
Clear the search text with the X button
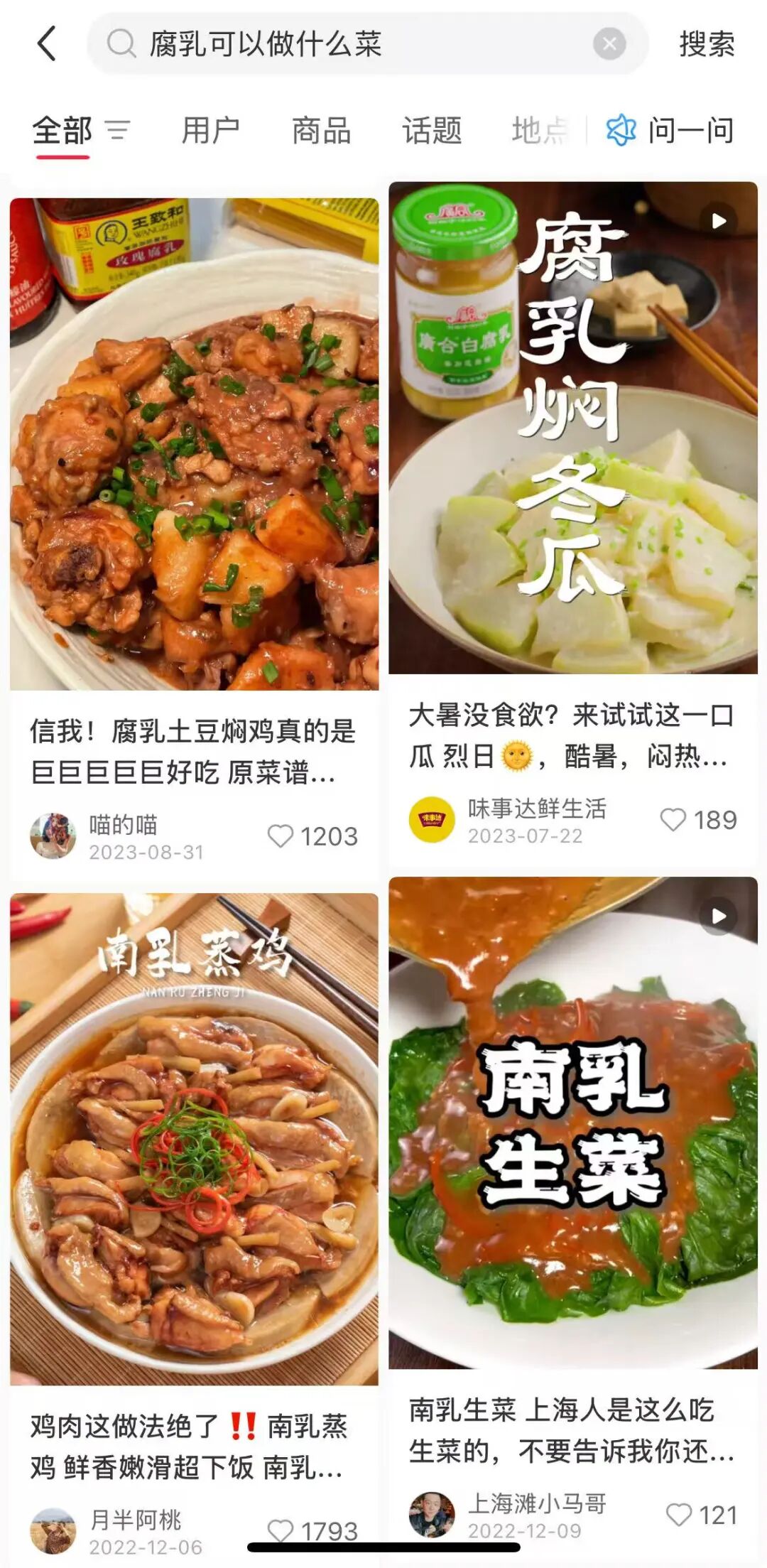tap(609, 44)
